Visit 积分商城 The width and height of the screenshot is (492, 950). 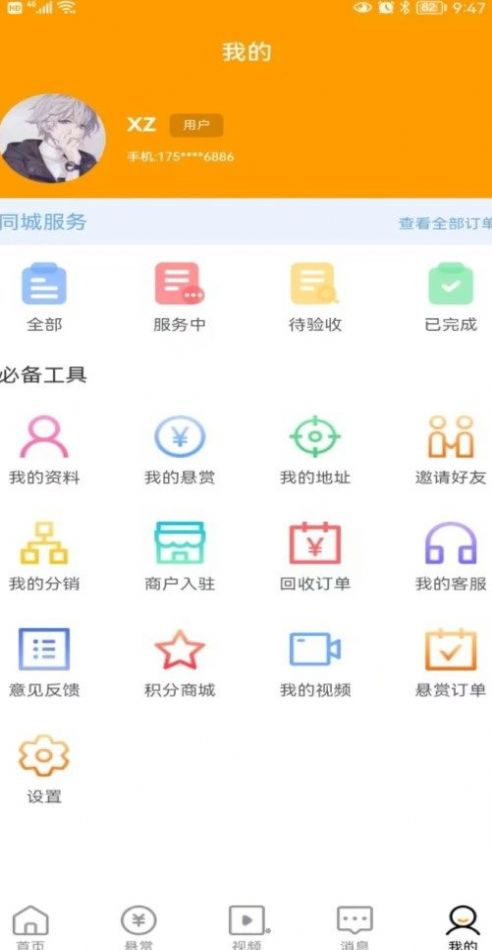click(179, 662)
